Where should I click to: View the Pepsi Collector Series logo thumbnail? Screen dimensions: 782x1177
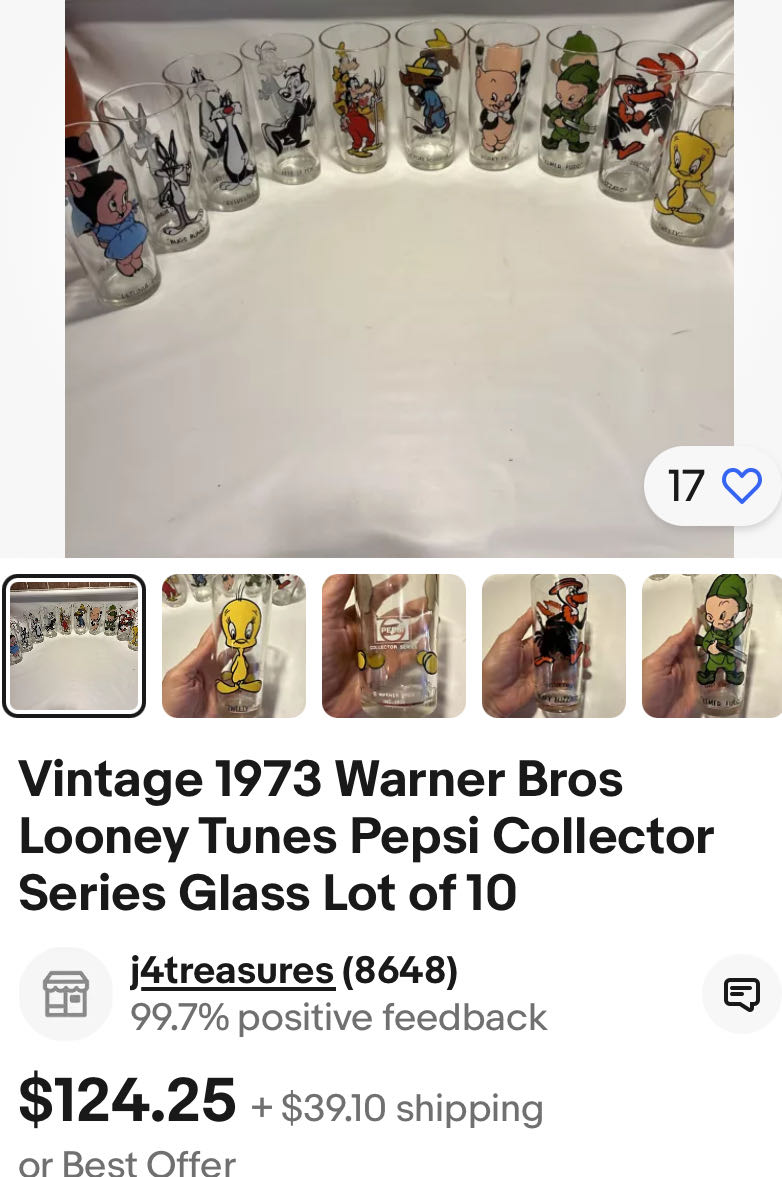click(x=394, y=646)
